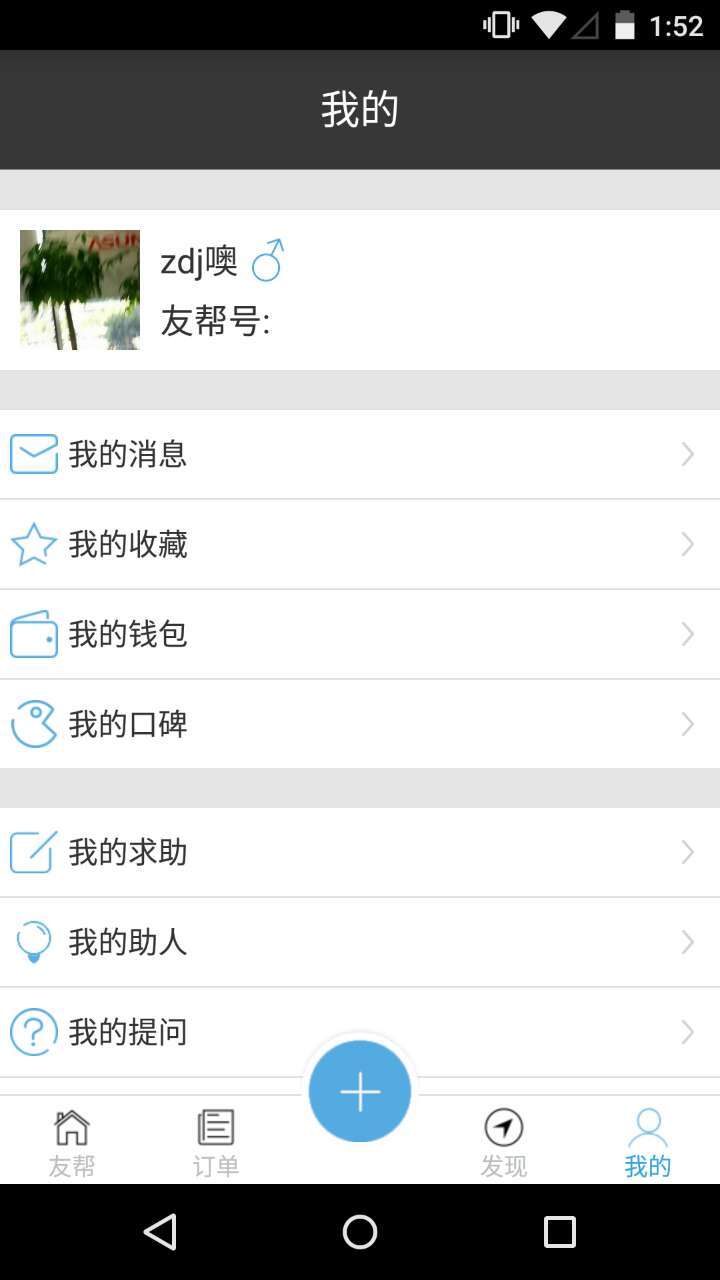This screenshot has width=720, height=1280.
Task: Switch to the 订单 orders tab
Action: pyautogui.click(x=216, y=1142)
